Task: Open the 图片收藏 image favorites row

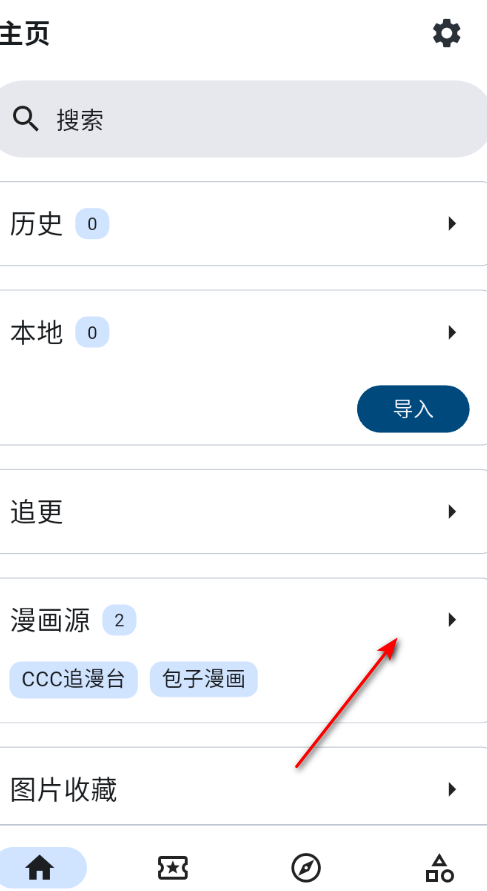Action: point(243,789)
